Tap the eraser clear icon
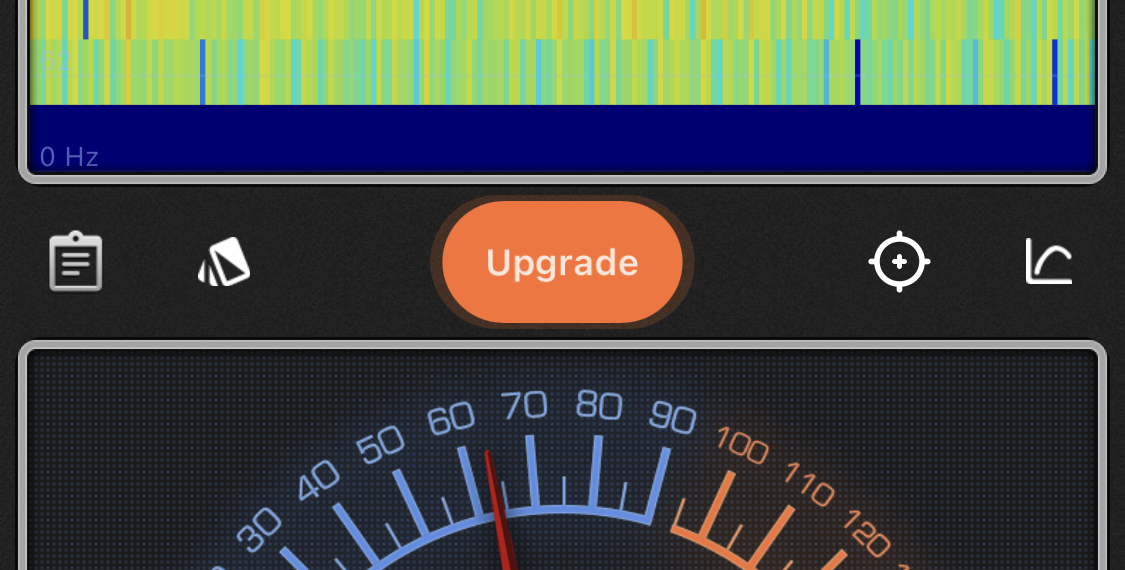 224,262
